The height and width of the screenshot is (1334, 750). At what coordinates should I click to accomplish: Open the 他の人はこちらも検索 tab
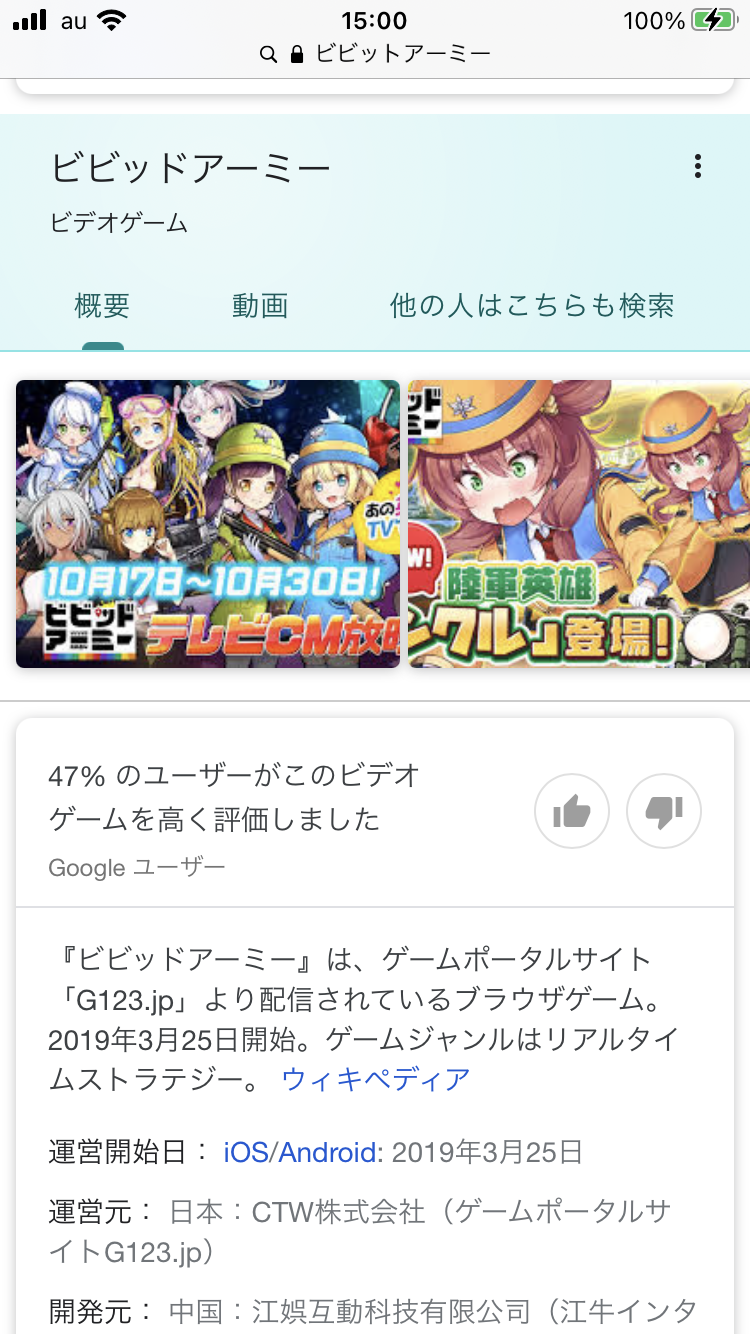531,306
